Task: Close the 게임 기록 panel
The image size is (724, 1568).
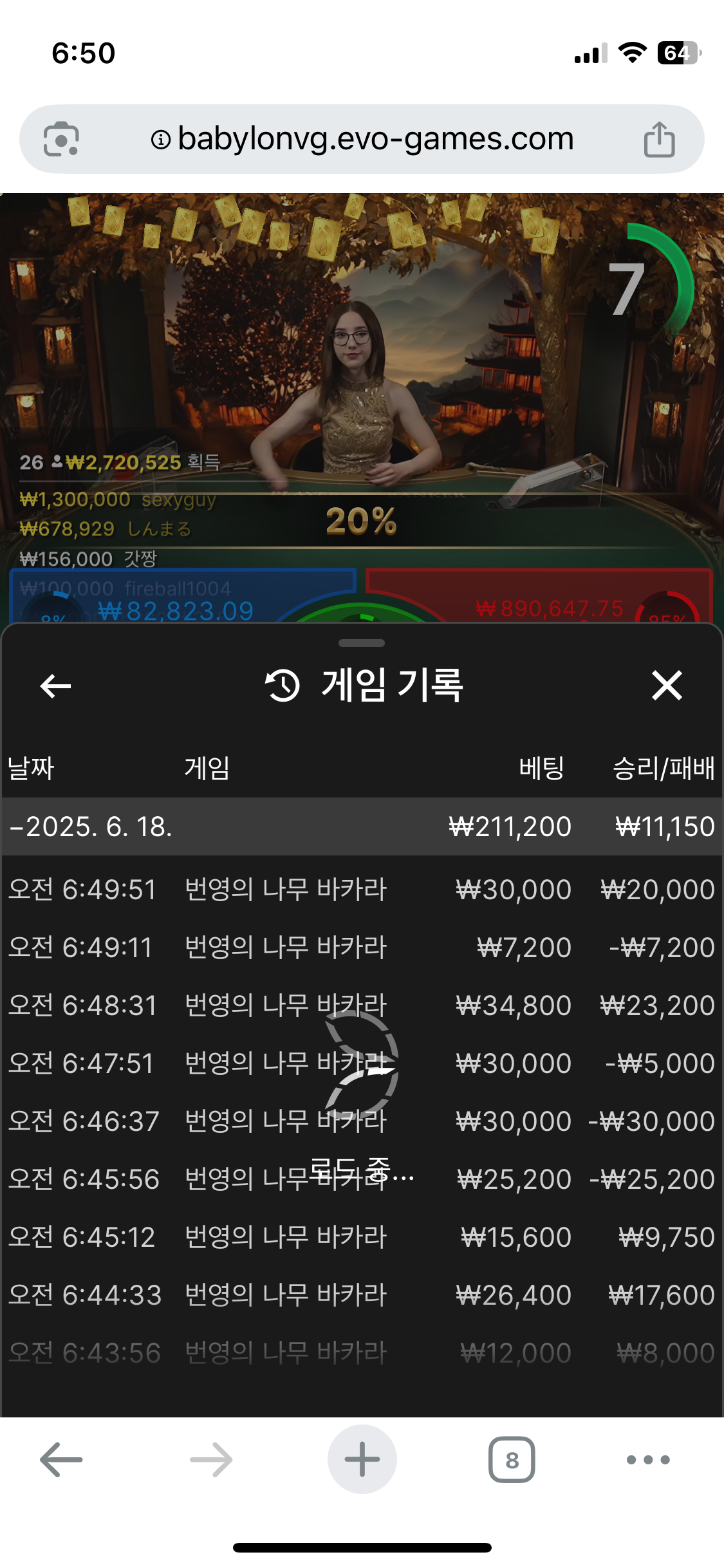Action: [667, 686]
